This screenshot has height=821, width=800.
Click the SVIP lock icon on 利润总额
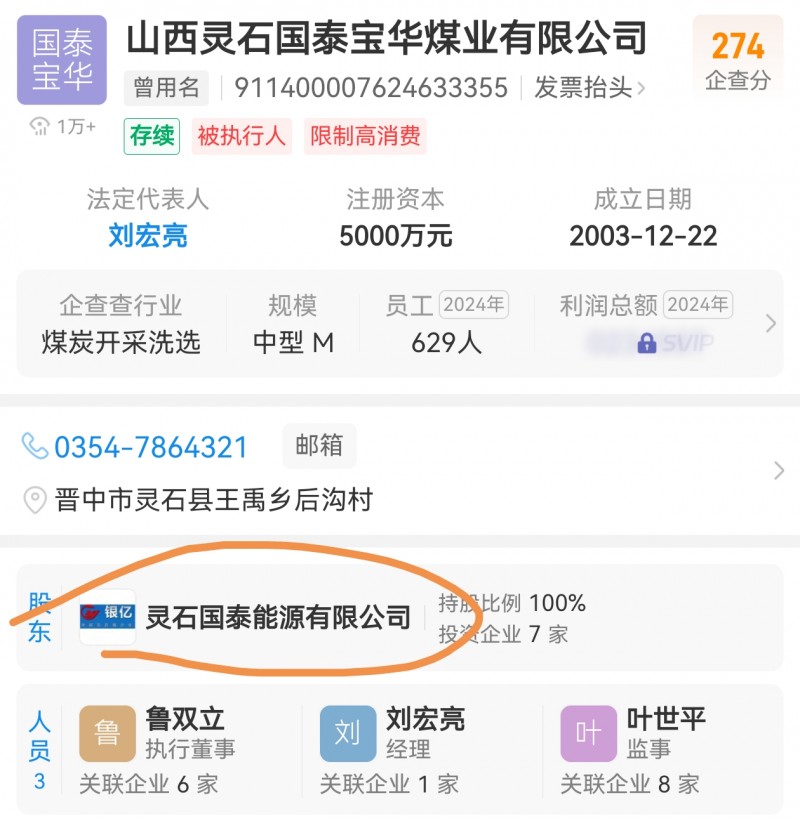pyautogui.click(x=647, y=342)
